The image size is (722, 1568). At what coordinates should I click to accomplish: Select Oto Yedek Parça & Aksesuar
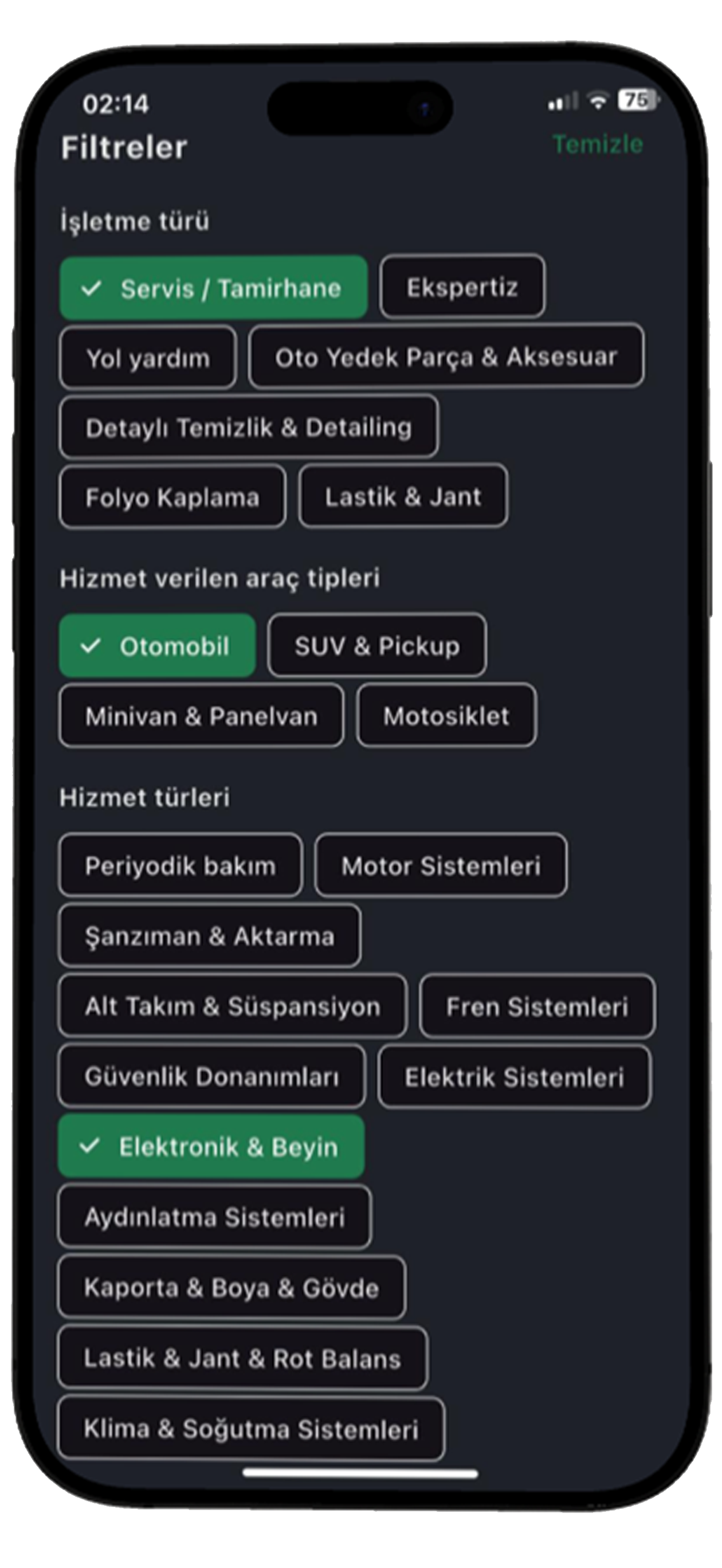tap(446, 356)
